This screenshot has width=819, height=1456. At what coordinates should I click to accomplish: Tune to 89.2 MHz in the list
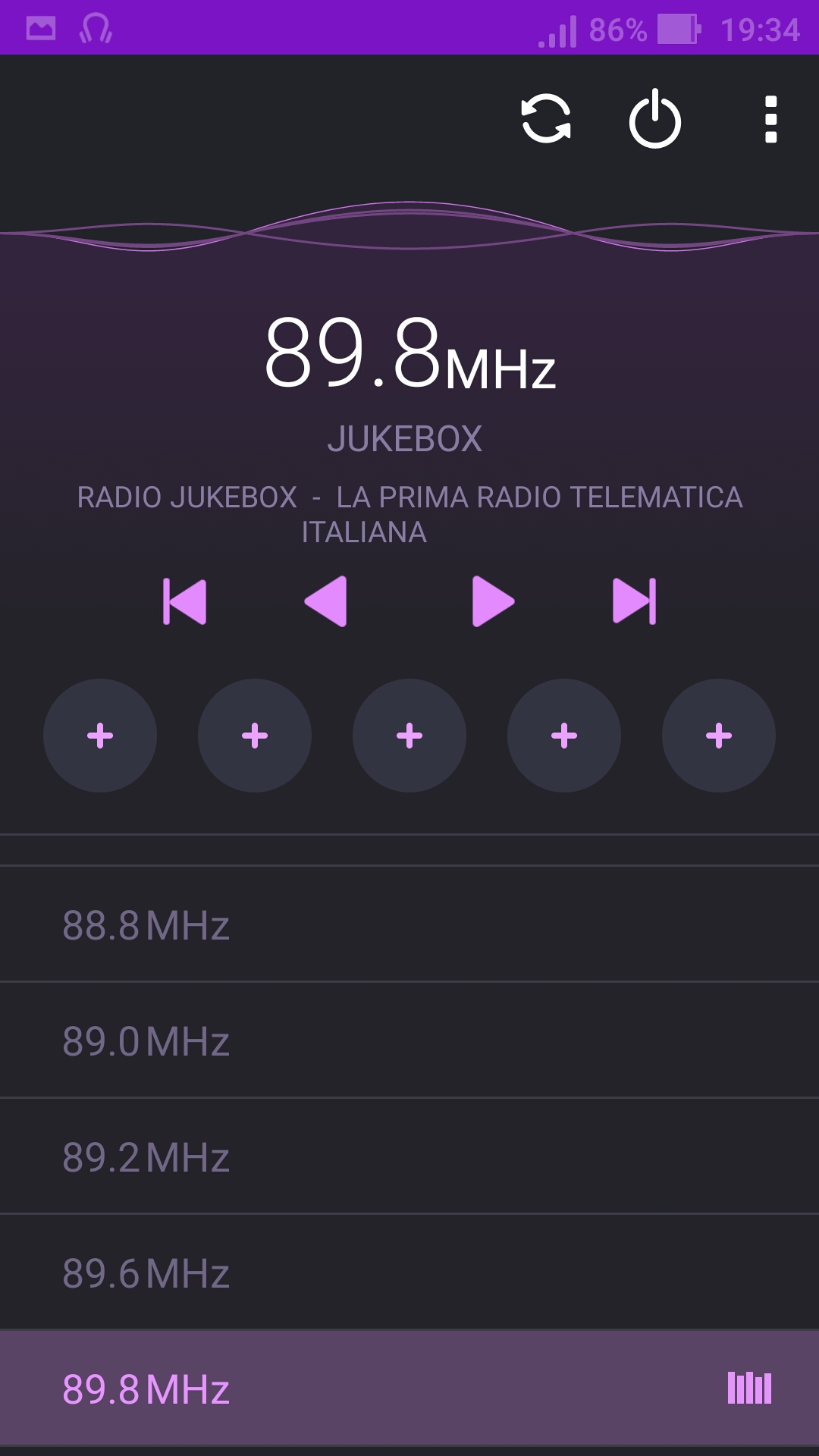pos(409,1156)
